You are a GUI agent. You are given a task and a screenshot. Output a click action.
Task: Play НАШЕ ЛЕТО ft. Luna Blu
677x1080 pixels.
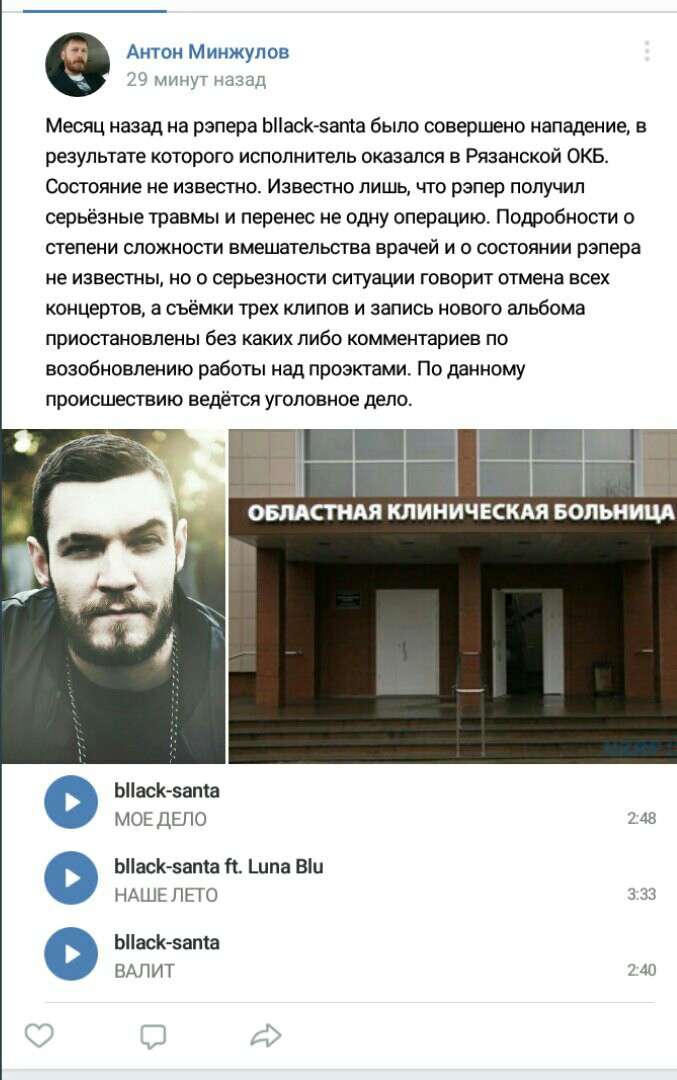pyautogui.click(x=71, y=879)
